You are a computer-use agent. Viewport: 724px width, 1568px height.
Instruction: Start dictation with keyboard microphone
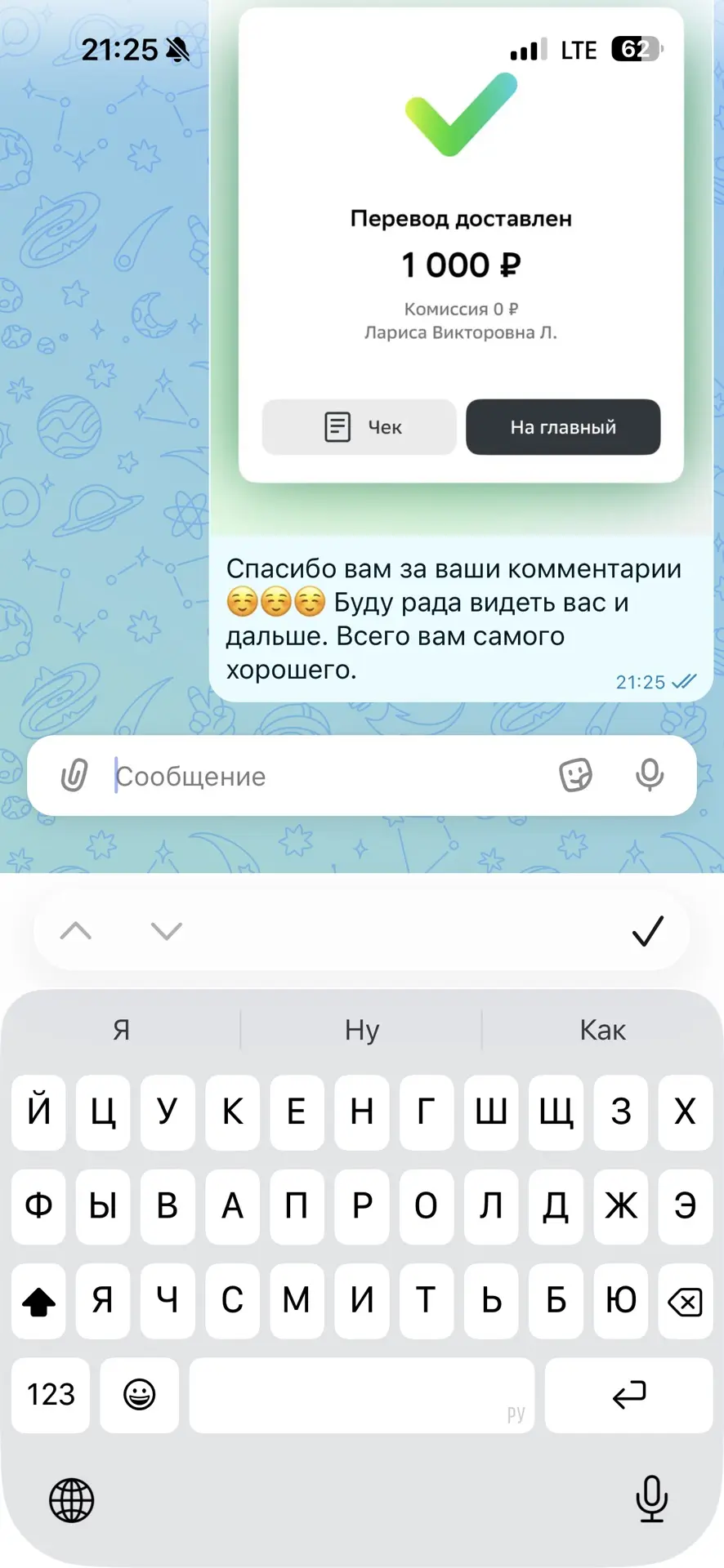pos(651,1499)
